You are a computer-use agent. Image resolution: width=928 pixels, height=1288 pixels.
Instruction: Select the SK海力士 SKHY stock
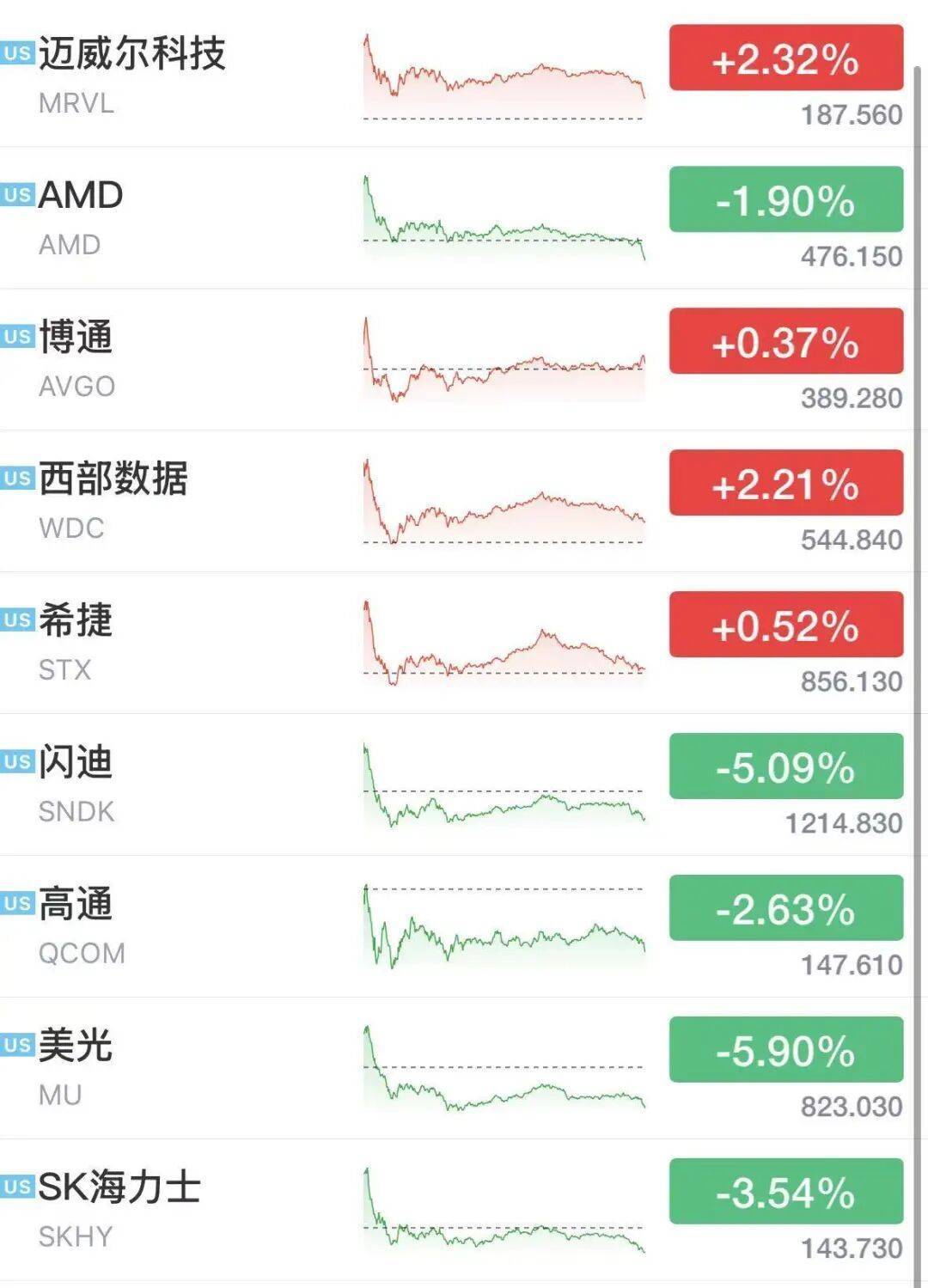coord(455,1209)
